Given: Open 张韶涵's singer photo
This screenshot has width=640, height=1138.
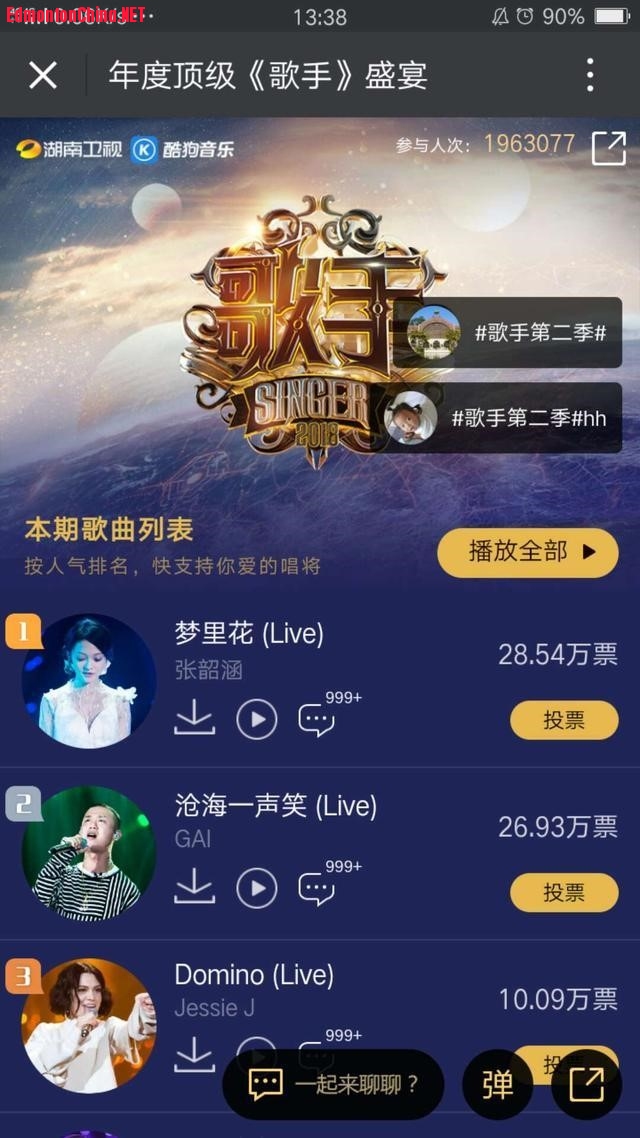Looking at the screenshot, I should pyautogui.click(x=89, y=680).
